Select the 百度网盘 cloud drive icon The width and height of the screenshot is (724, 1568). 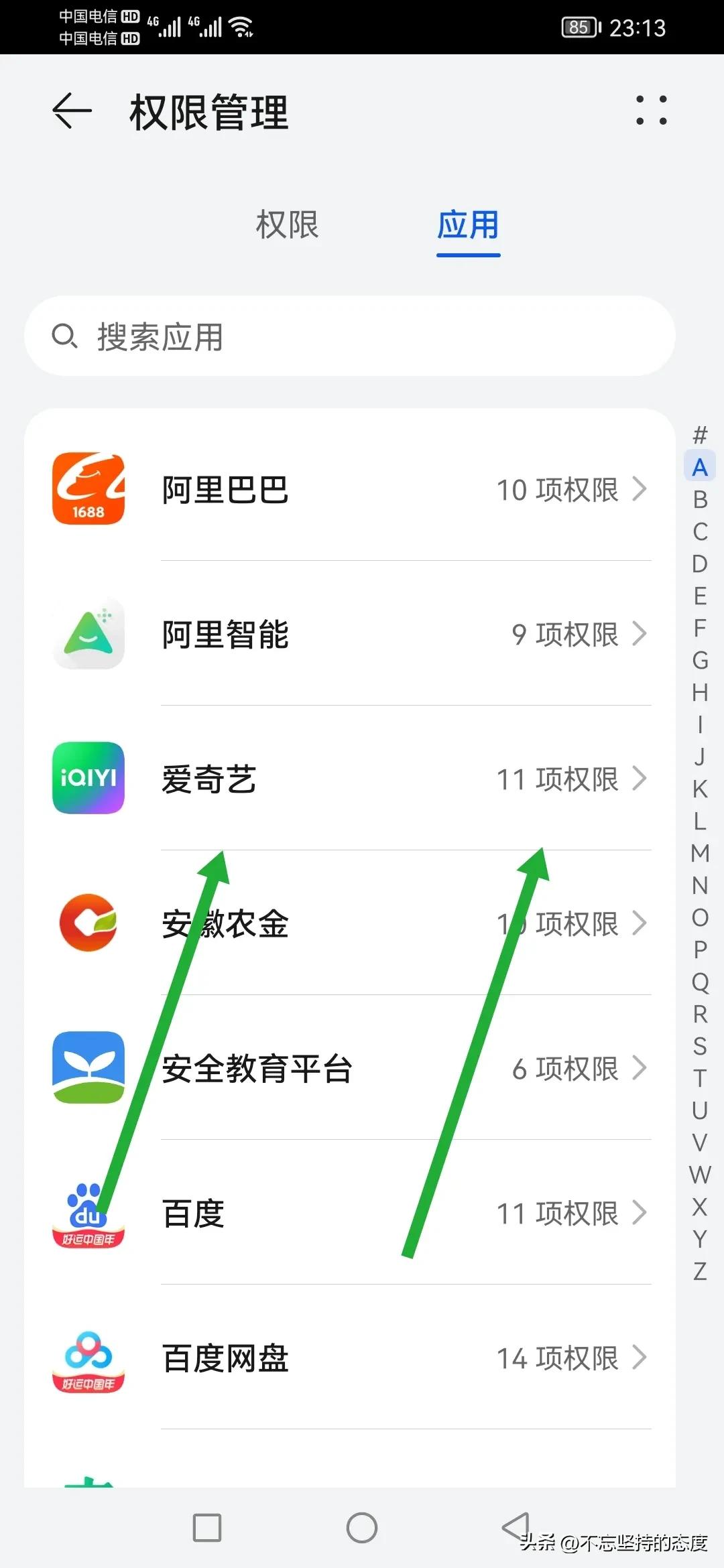click(88, 1358)
